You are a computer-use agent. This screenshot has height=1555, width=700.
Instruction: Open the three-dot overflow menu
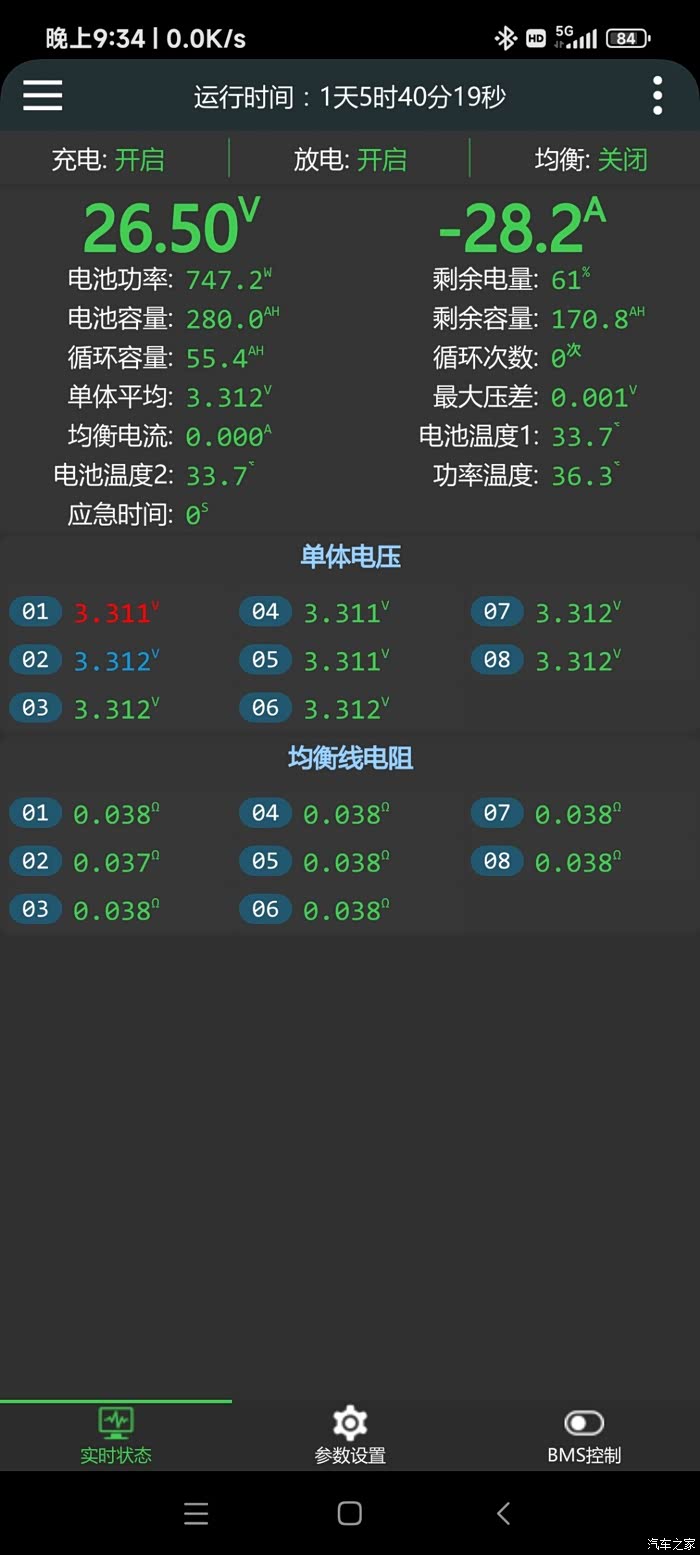pos(657,96)
